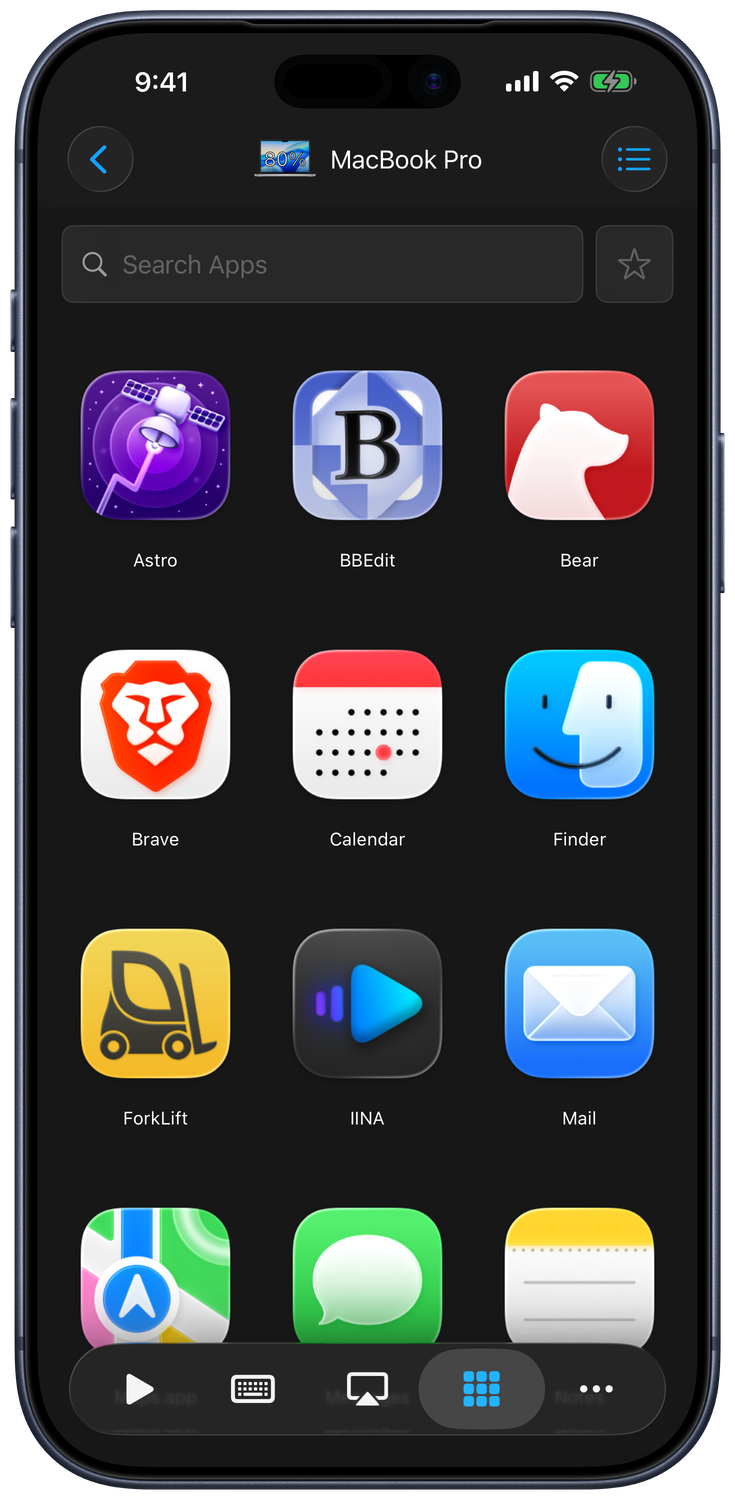Open Brave browser
Screen dimensions: 735x1500
(x=155, y=724)
